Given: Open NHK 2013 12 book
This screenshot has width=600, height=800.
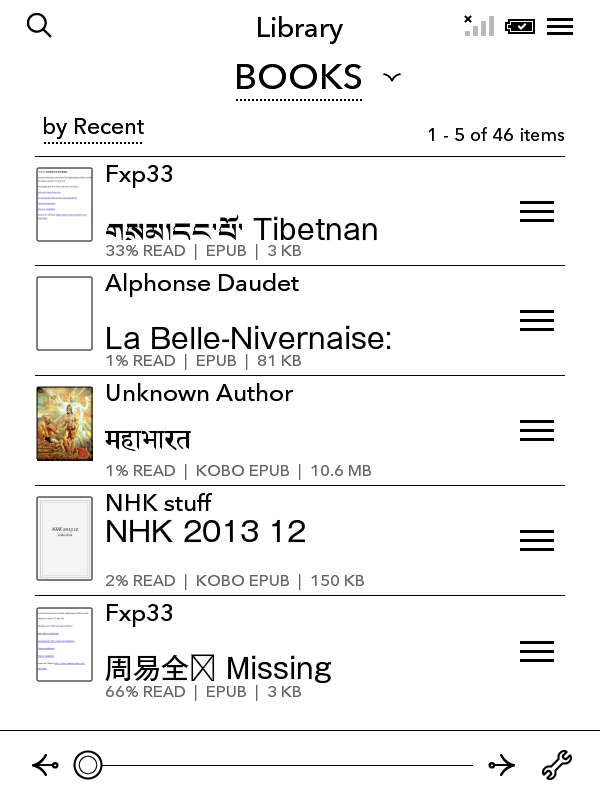Looking at the screenshot, I should [205, 531].
